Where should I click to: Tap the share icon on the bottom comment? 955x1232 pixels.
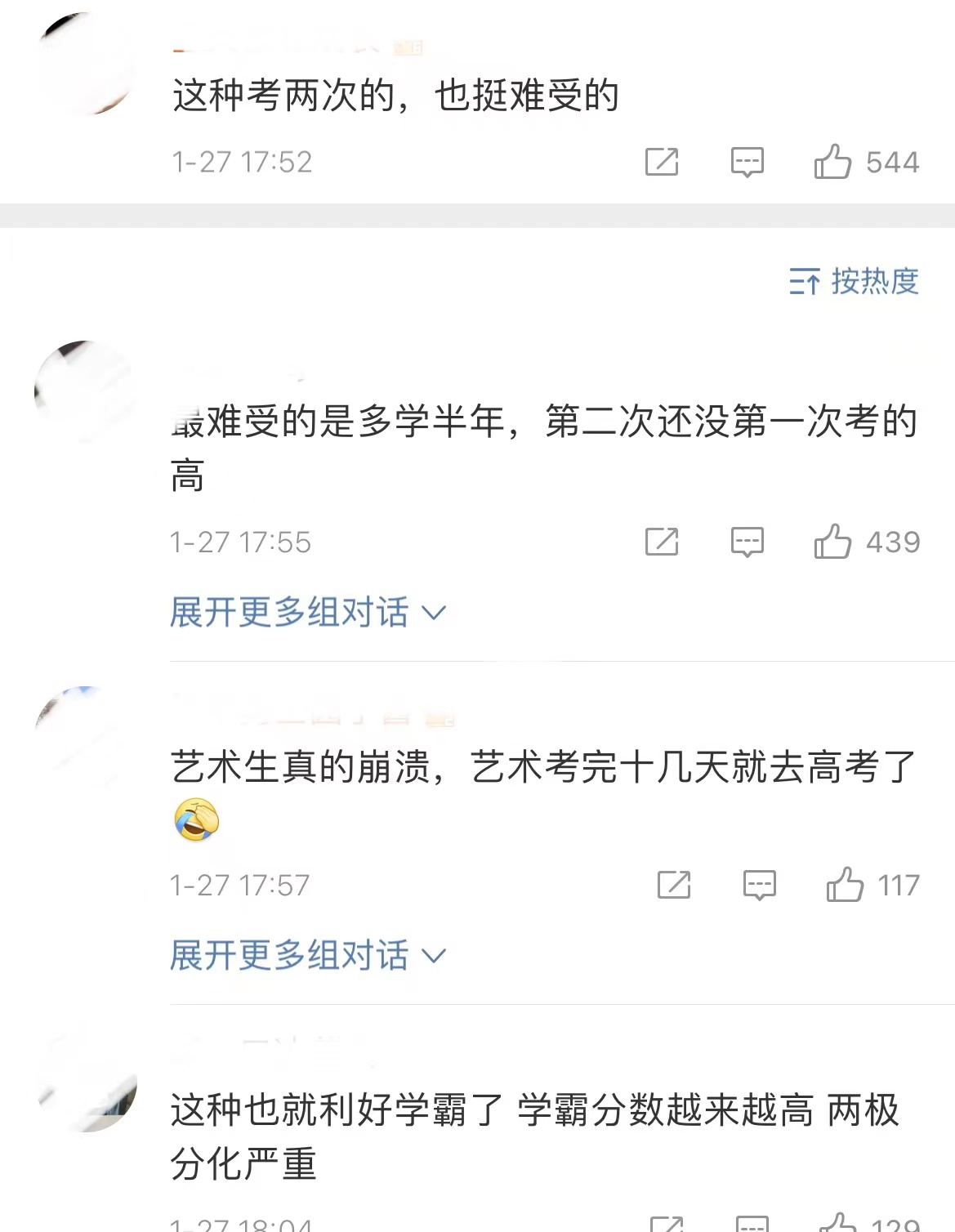tap(670, 1221)
